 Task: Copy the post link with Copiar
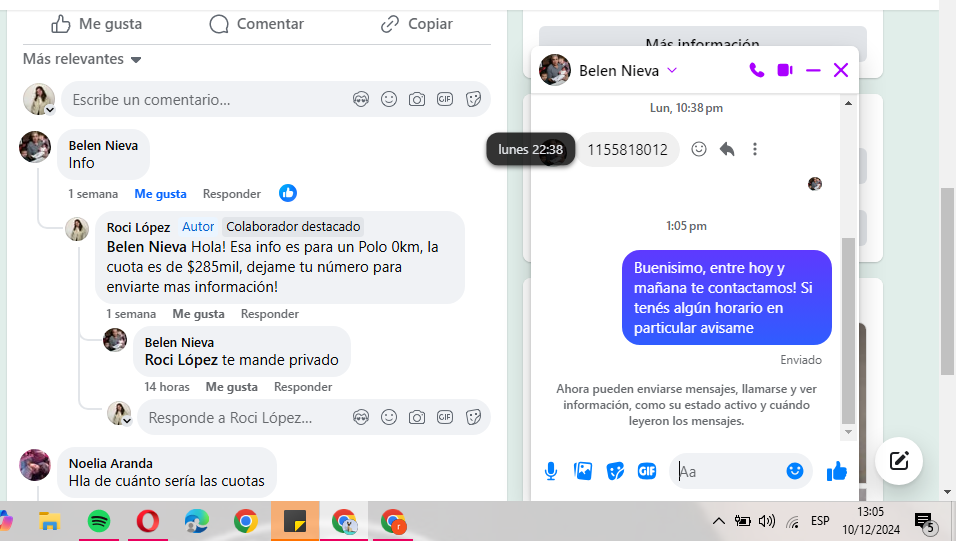coord(417,24)
